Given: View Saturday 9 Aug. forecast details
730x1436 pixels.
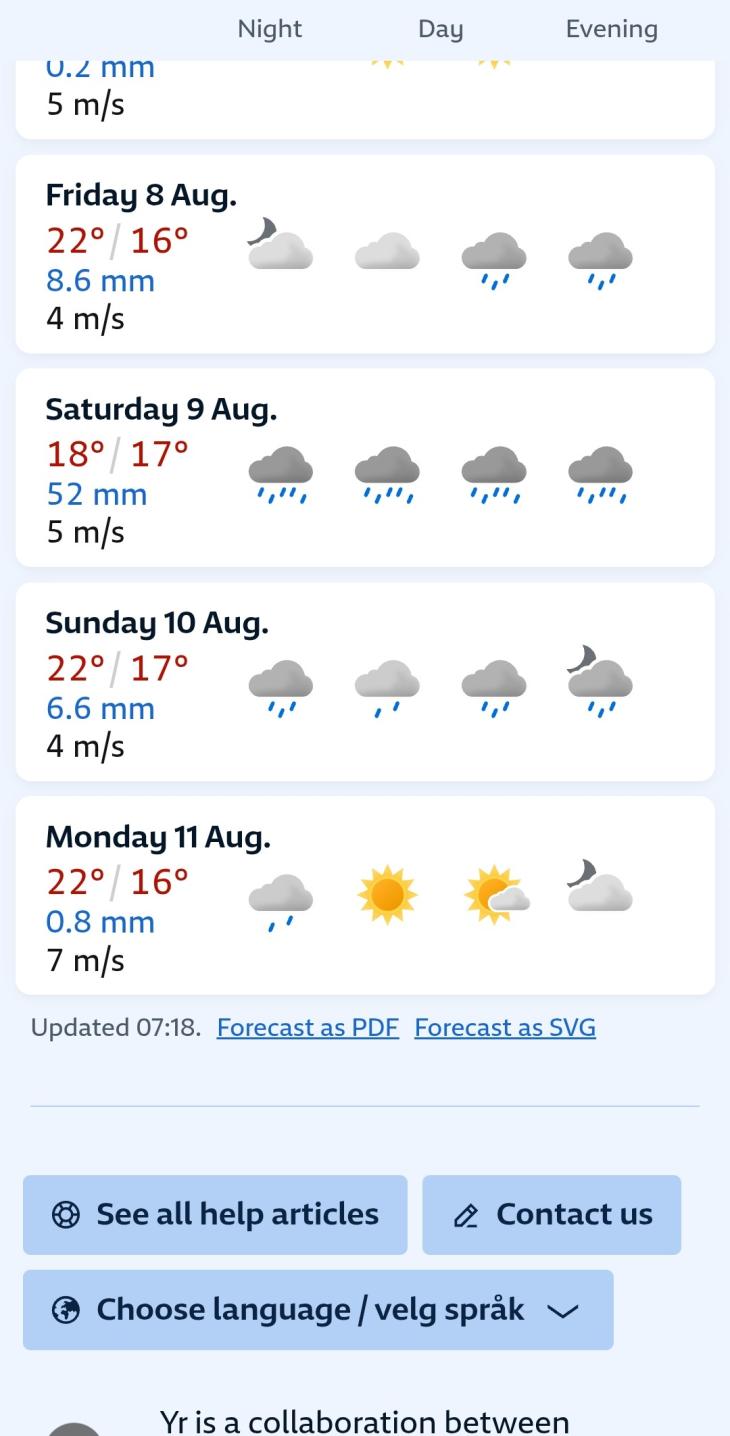Looking at the screenshot, I should [365, 468].
